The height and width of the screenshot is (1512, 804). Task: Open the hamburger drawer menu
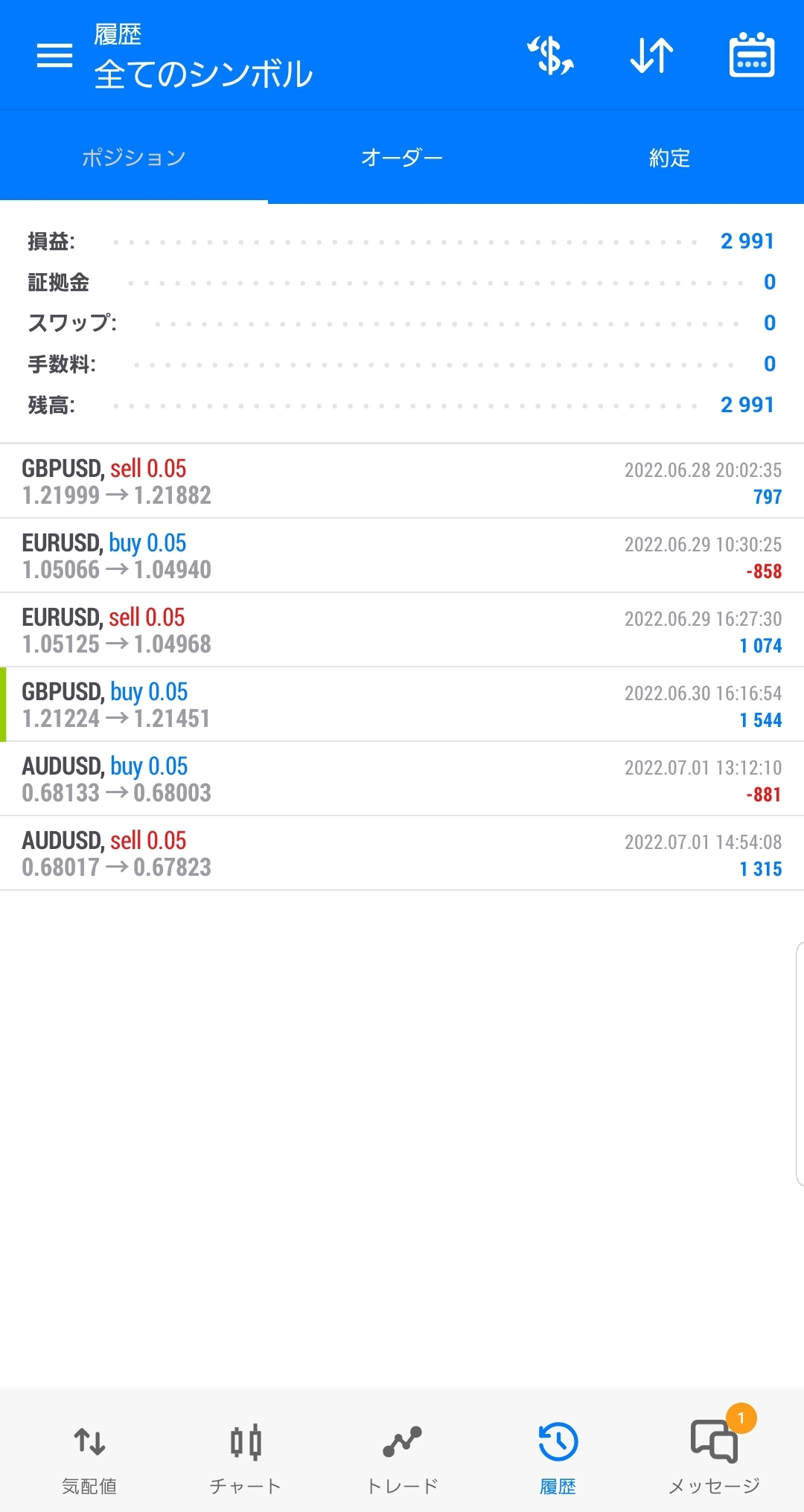[54, 55]
